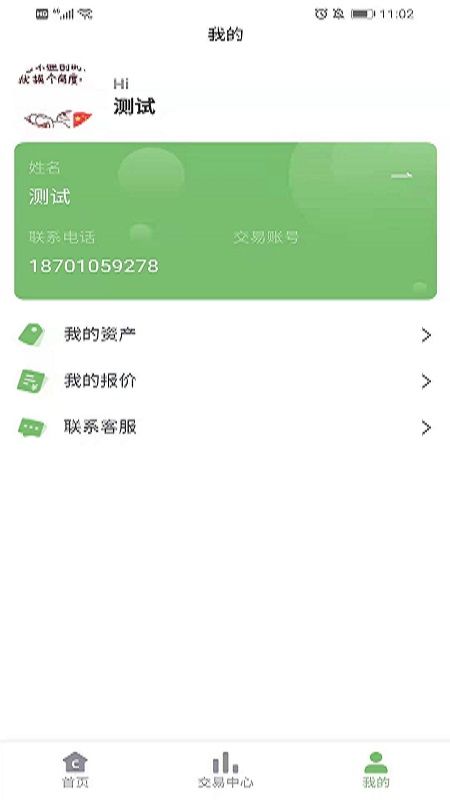Switch to the 交易中心 tab
The height and width of the screenshot is (800, 450).
point(225,770)
